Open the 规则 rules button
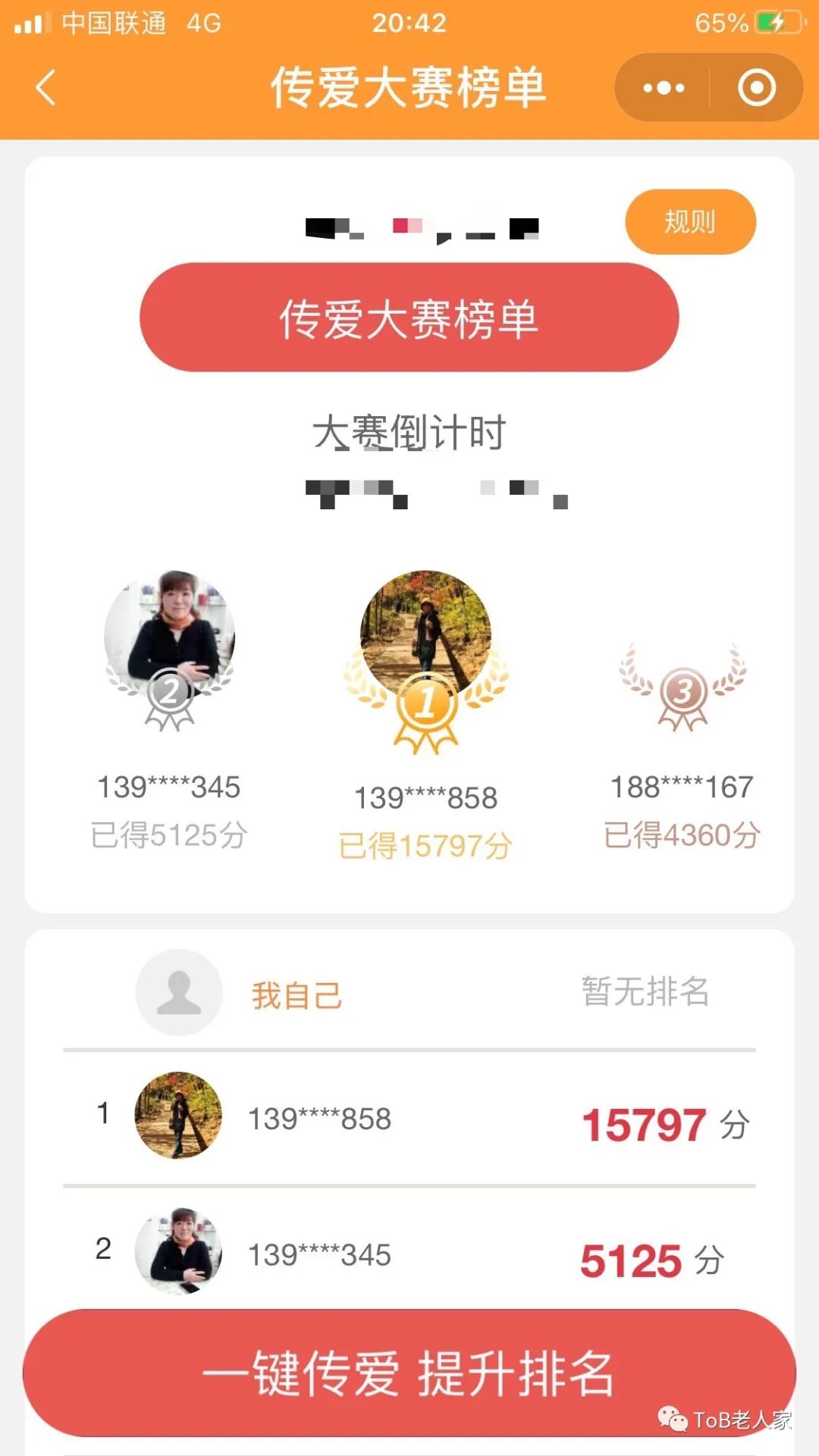 pyautogui.click(x=690, y=222)
